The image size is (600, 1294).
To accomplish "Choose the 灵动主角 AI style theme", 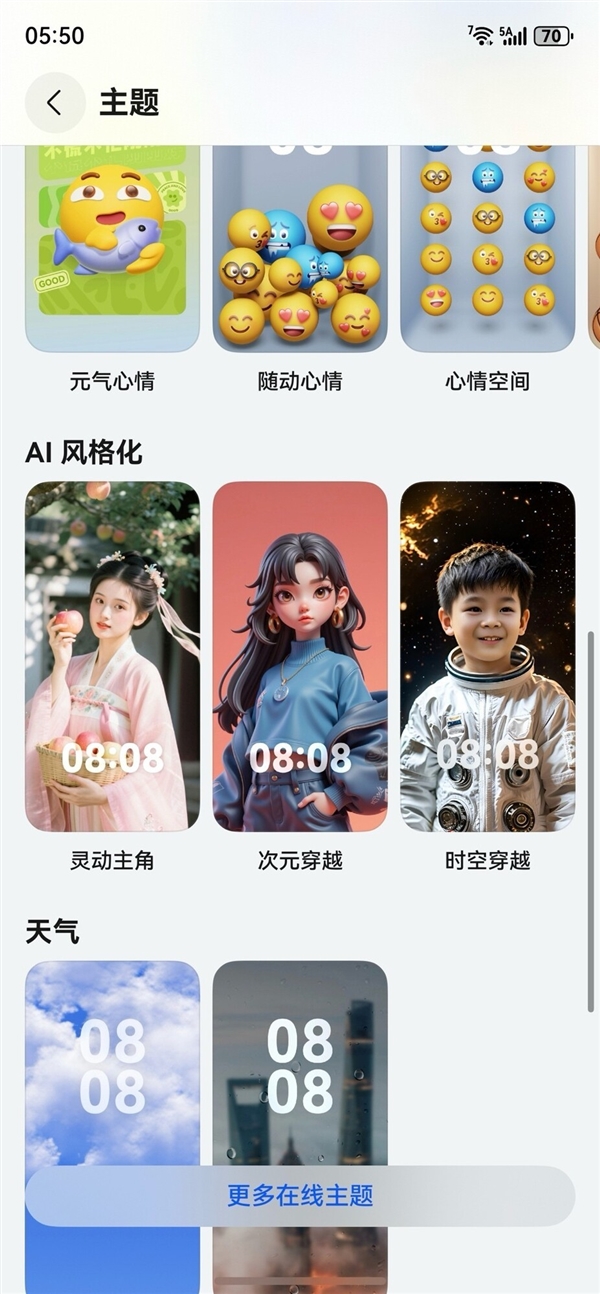I will [112, 656].
